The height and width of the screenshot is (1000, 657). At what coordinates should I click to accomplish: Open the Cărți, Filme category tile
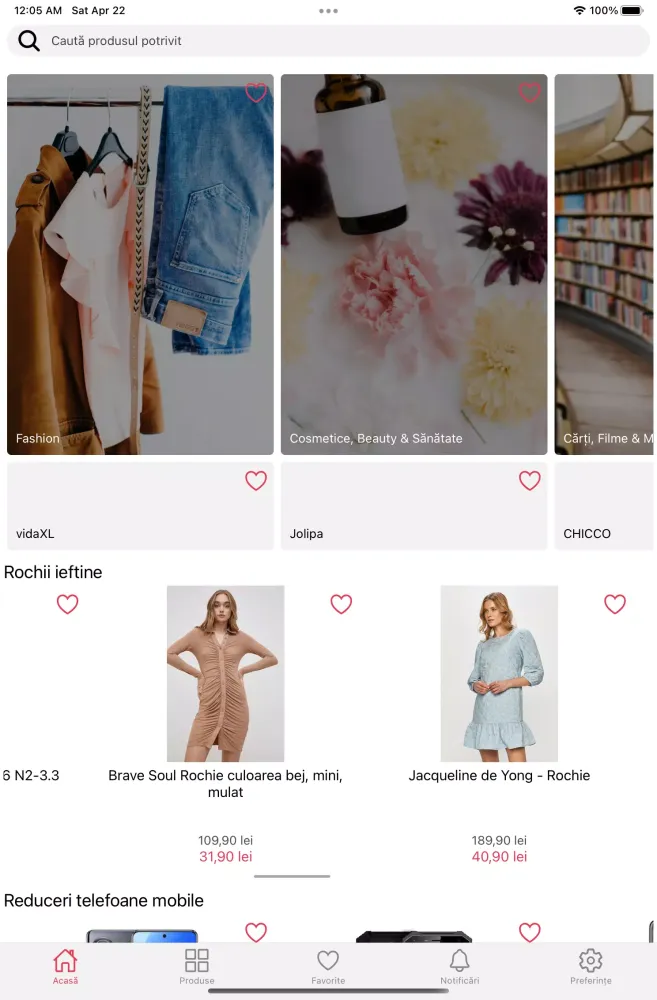605,265
